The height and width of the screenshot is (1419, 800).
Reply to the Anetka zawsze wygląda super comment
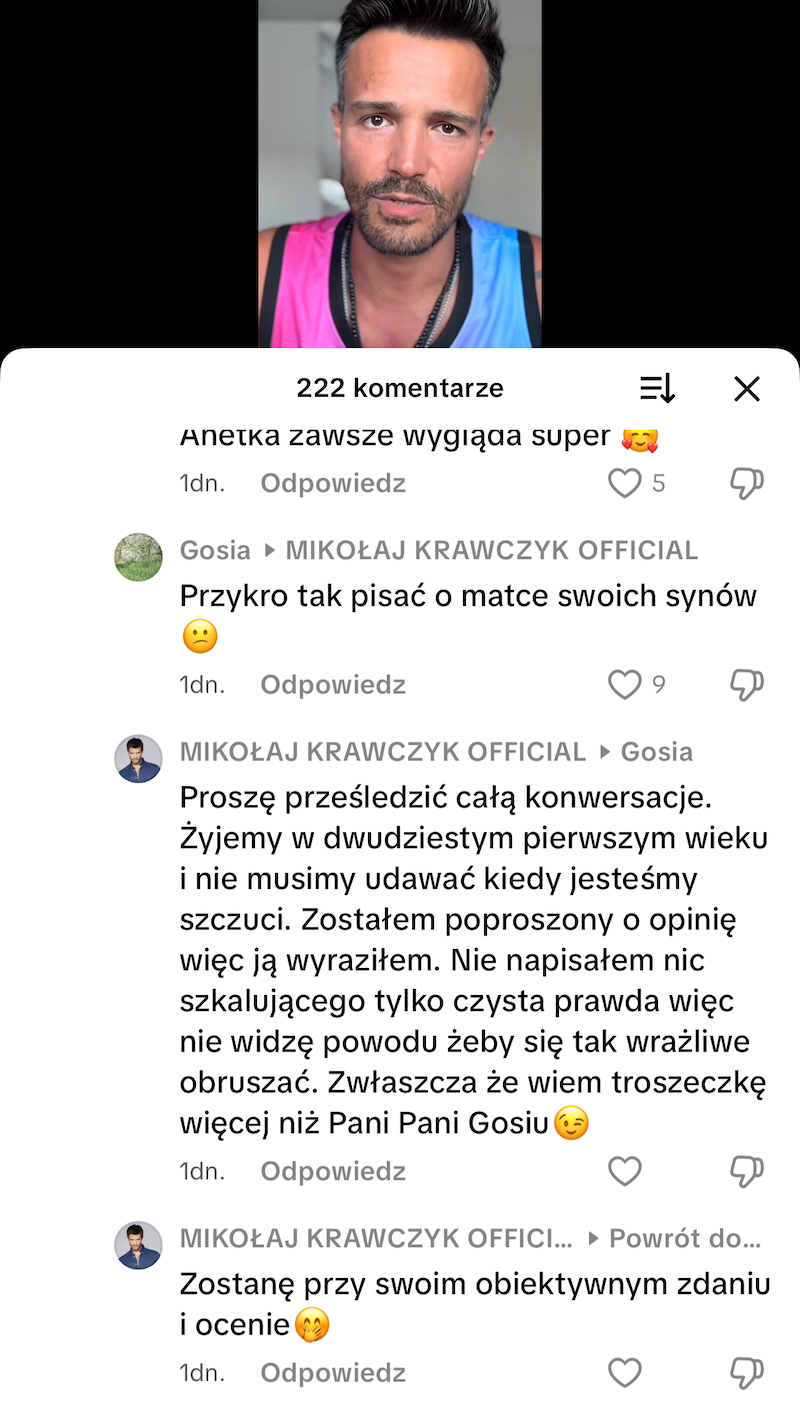[333, 484]
